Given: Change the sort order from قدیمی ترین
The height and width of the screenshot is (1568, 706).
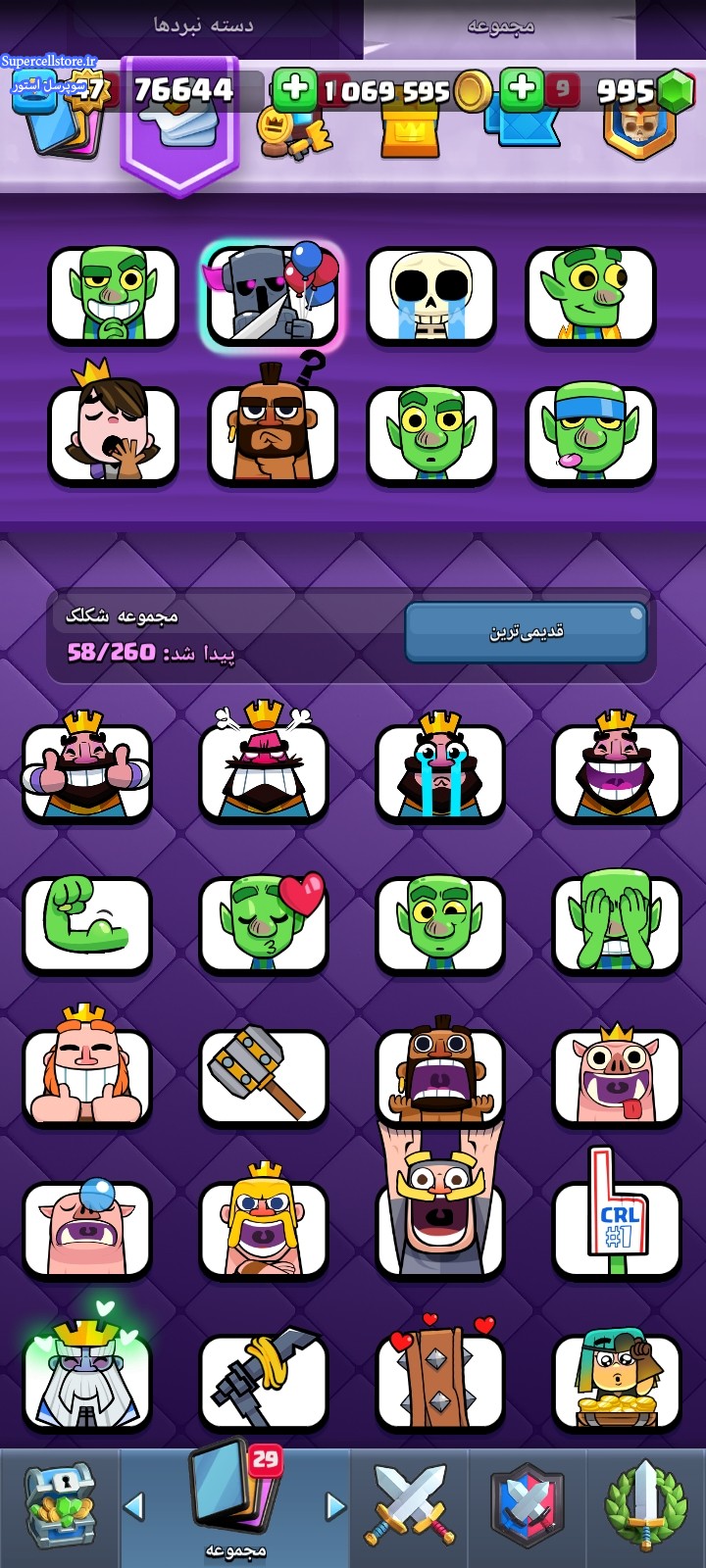Looking at the screenshot, I should point(526,632).
